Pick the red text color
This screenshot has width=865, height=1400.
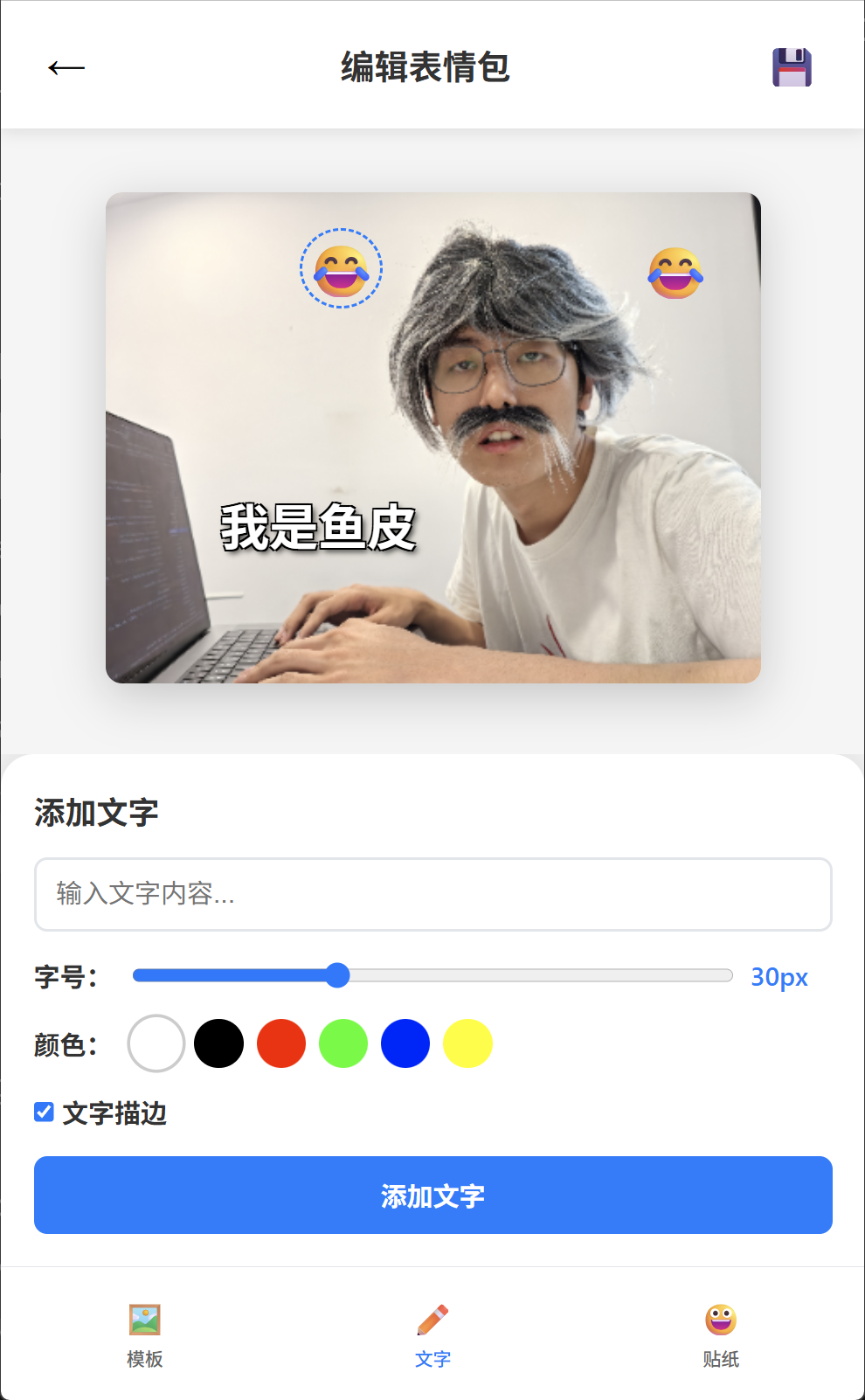281,1043
